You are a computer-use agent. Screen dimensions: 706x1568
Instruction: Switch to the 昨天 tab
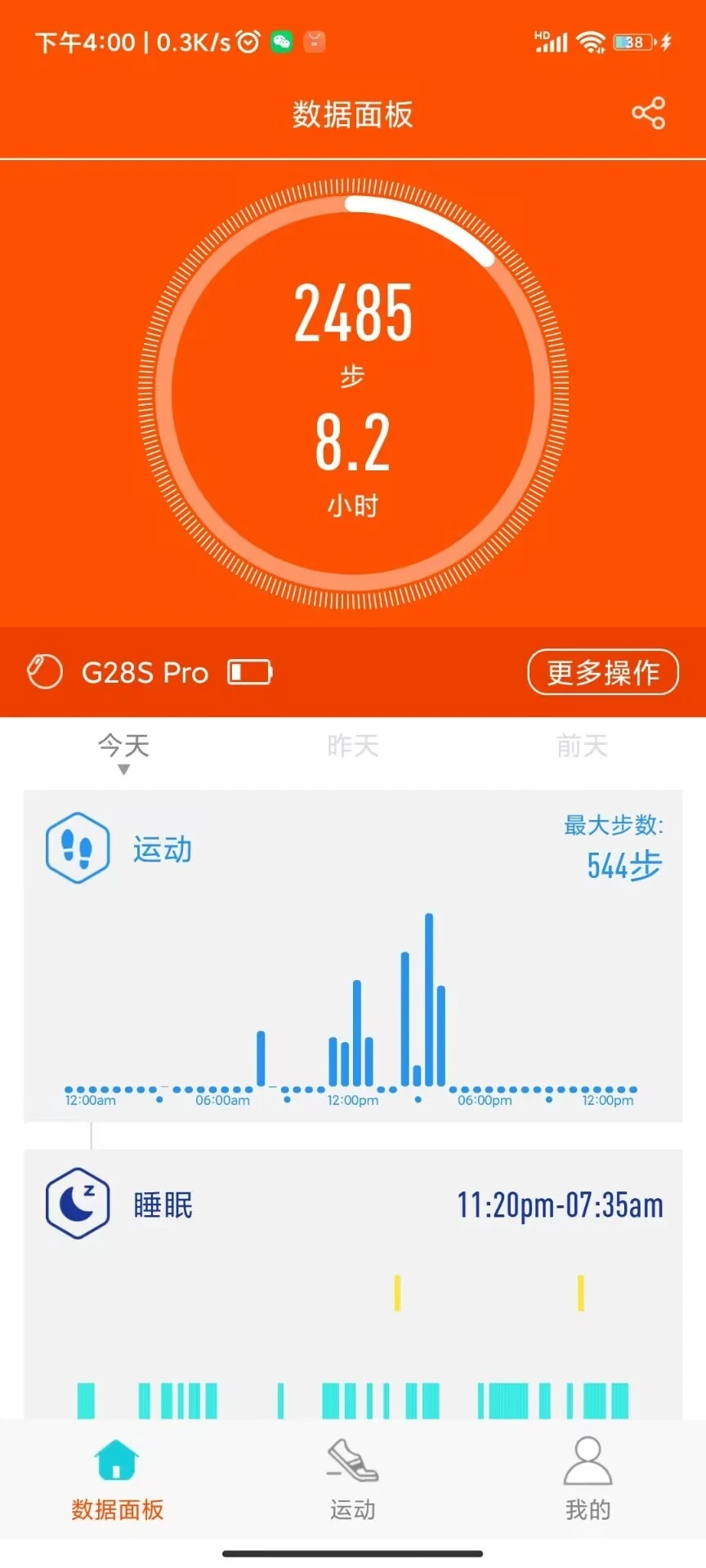coord(353,746)
